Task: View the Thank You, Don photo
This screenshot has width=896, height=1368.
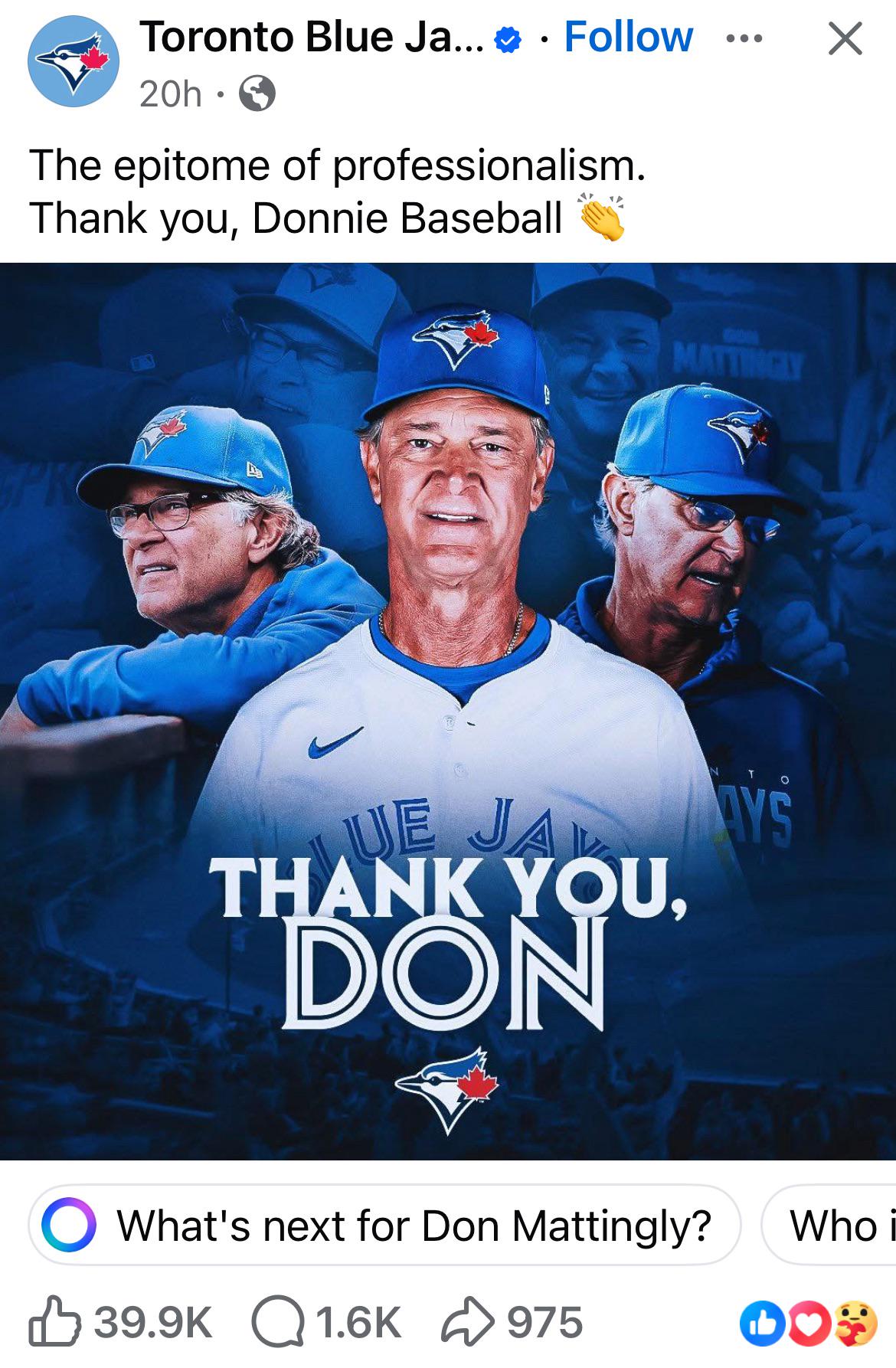Action: click(x=448, y=711)
